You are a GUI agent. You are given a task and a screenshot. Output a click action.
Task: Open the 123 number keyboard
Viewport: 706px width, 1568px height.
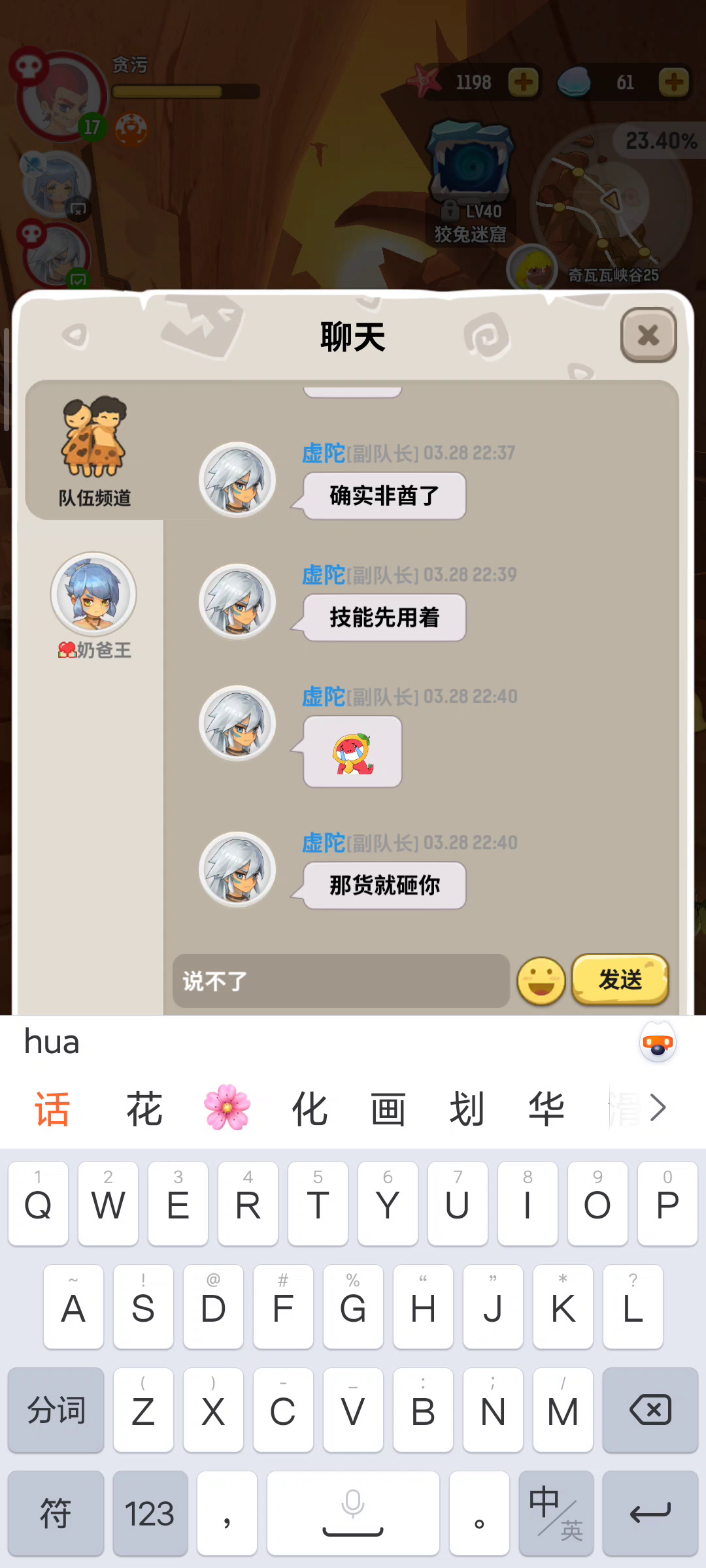[x=150, y=1513]
